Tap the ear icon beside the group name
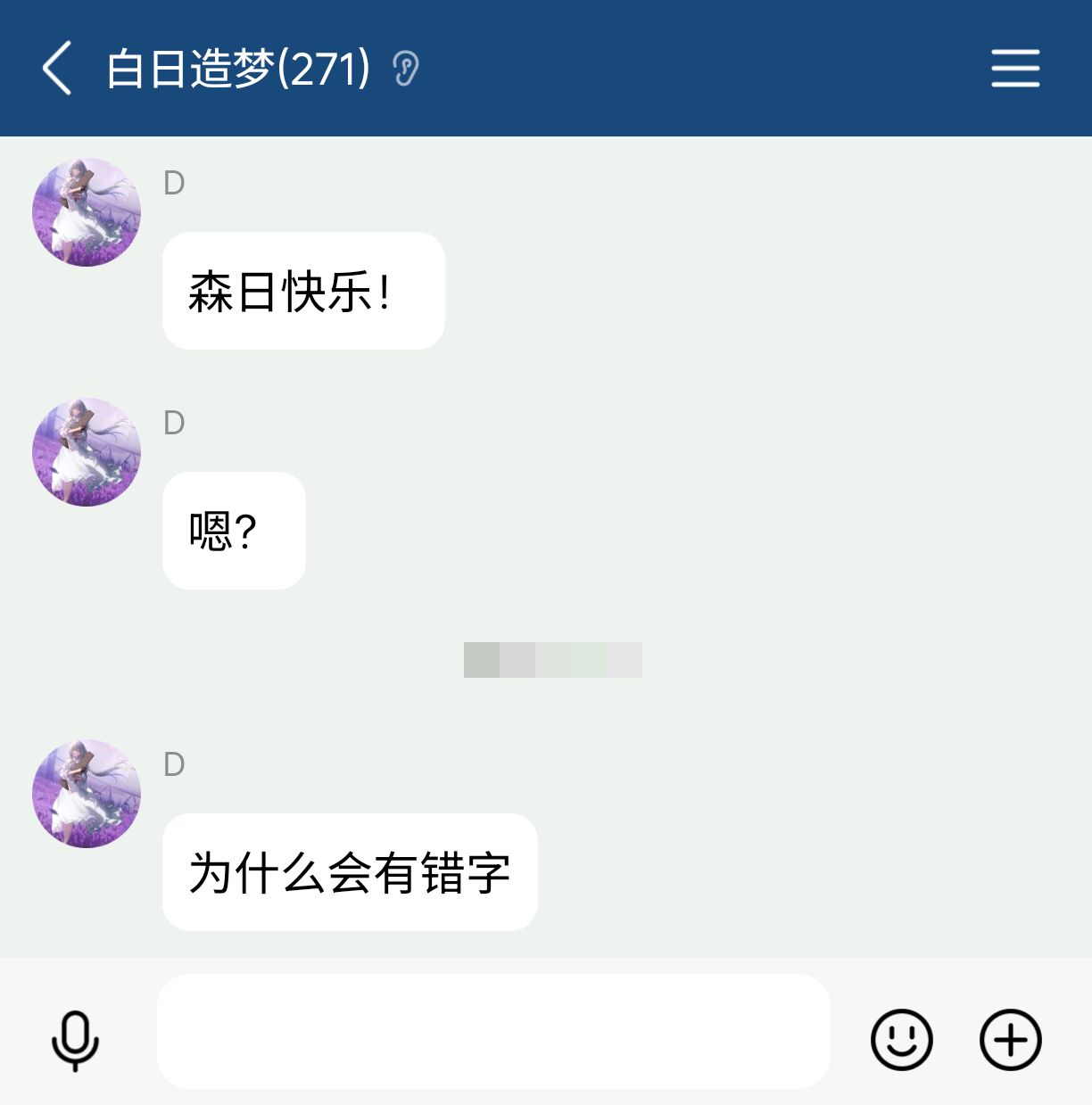The width and height of the screenshot is (1092, 1105). point(406,69)
